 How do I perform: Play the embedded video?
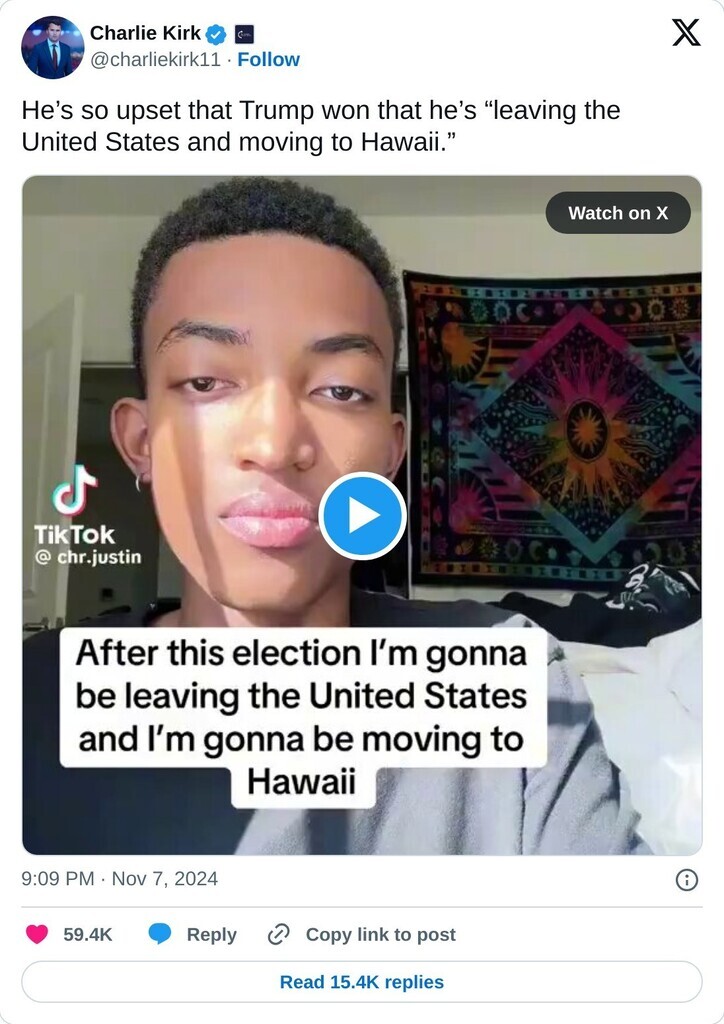(362, 516)
